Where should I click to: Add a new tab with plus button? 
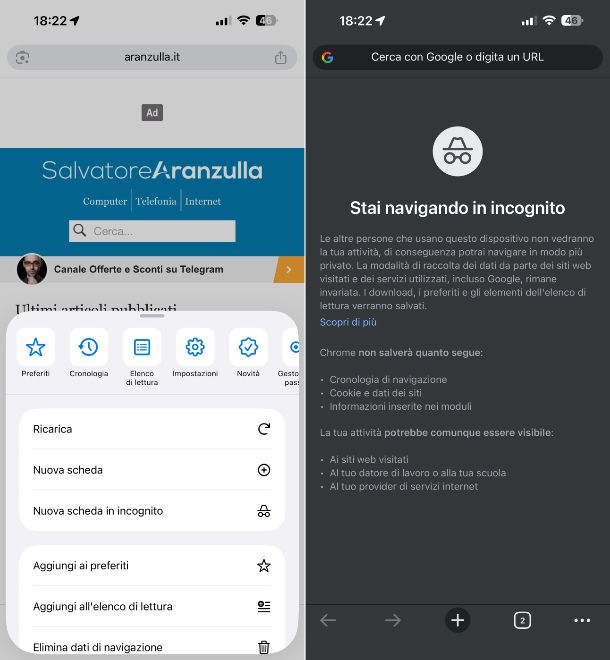pyautogui.click(x=457, y=620)
